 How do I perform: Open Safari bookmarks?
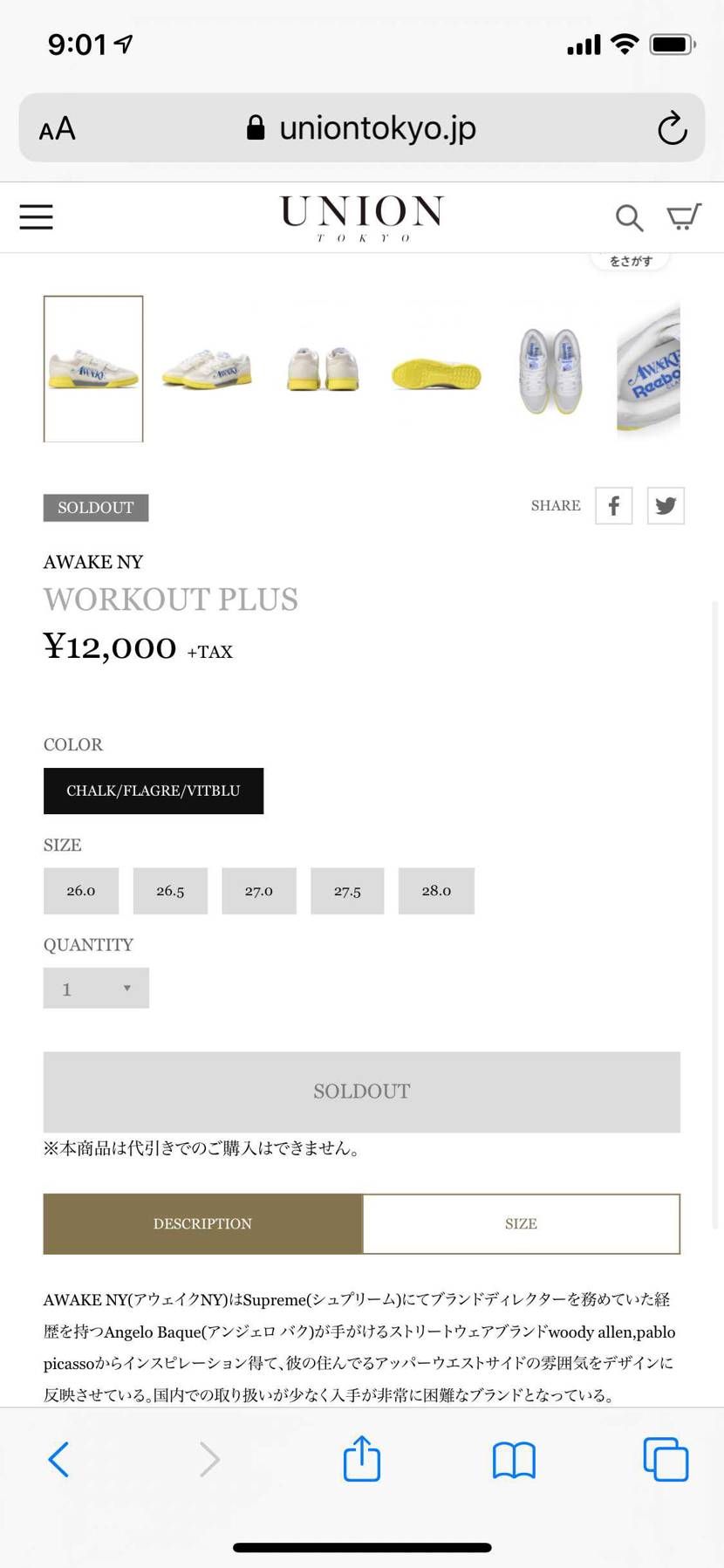click(x=514, y=1459)
